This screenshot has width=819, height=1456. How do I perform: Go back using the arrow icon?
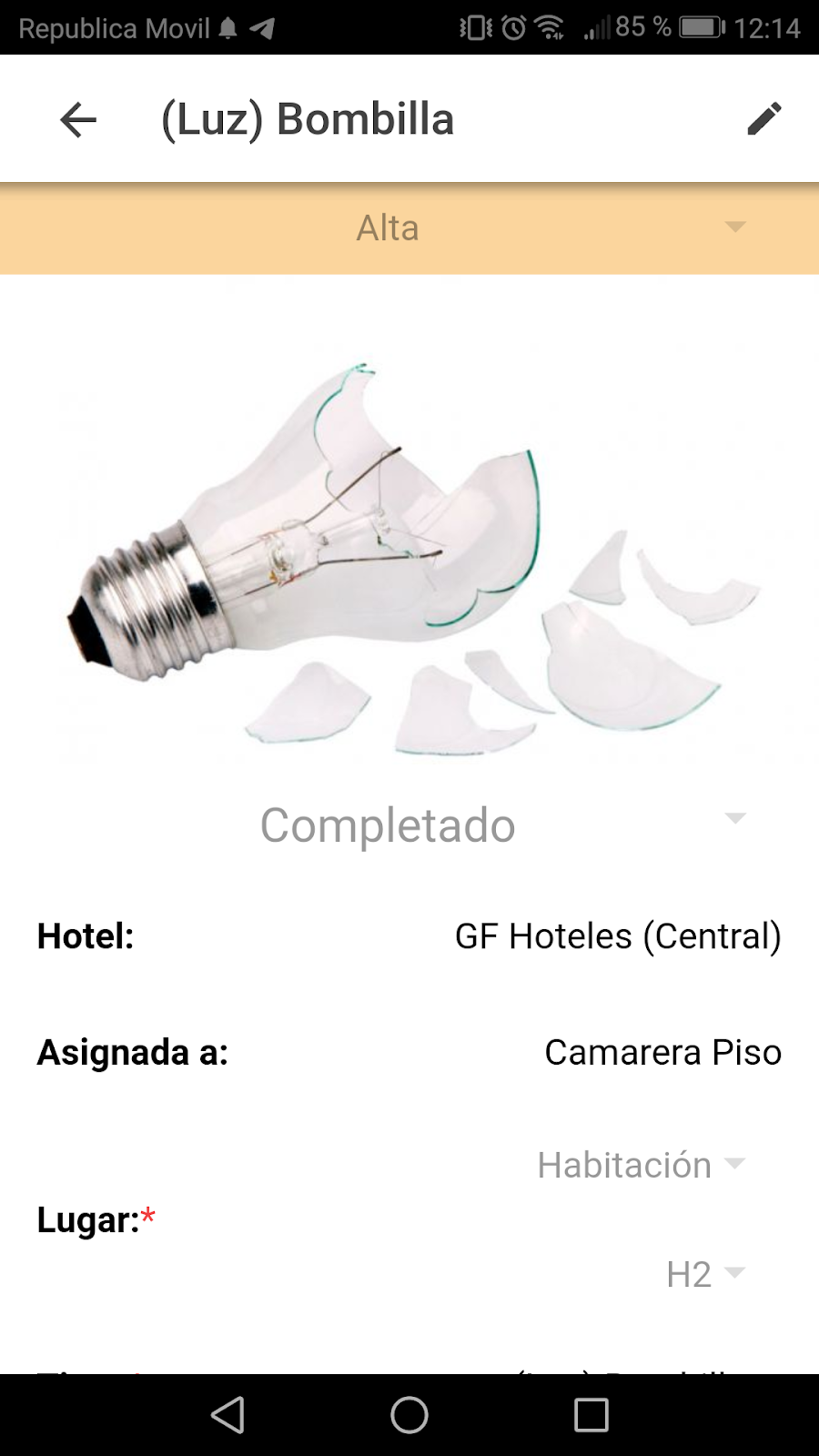(78, 119)
